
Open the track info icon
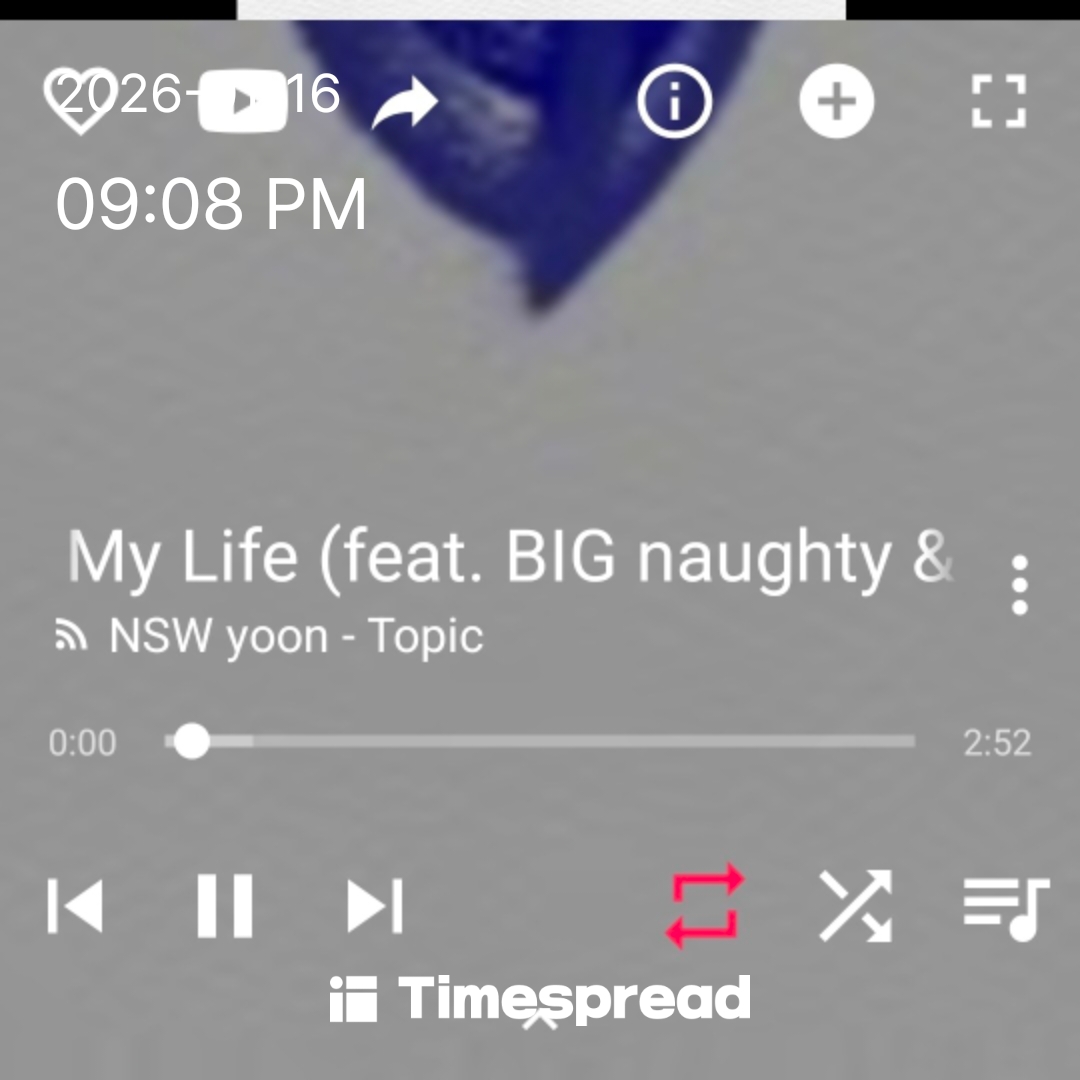[674, 102]
